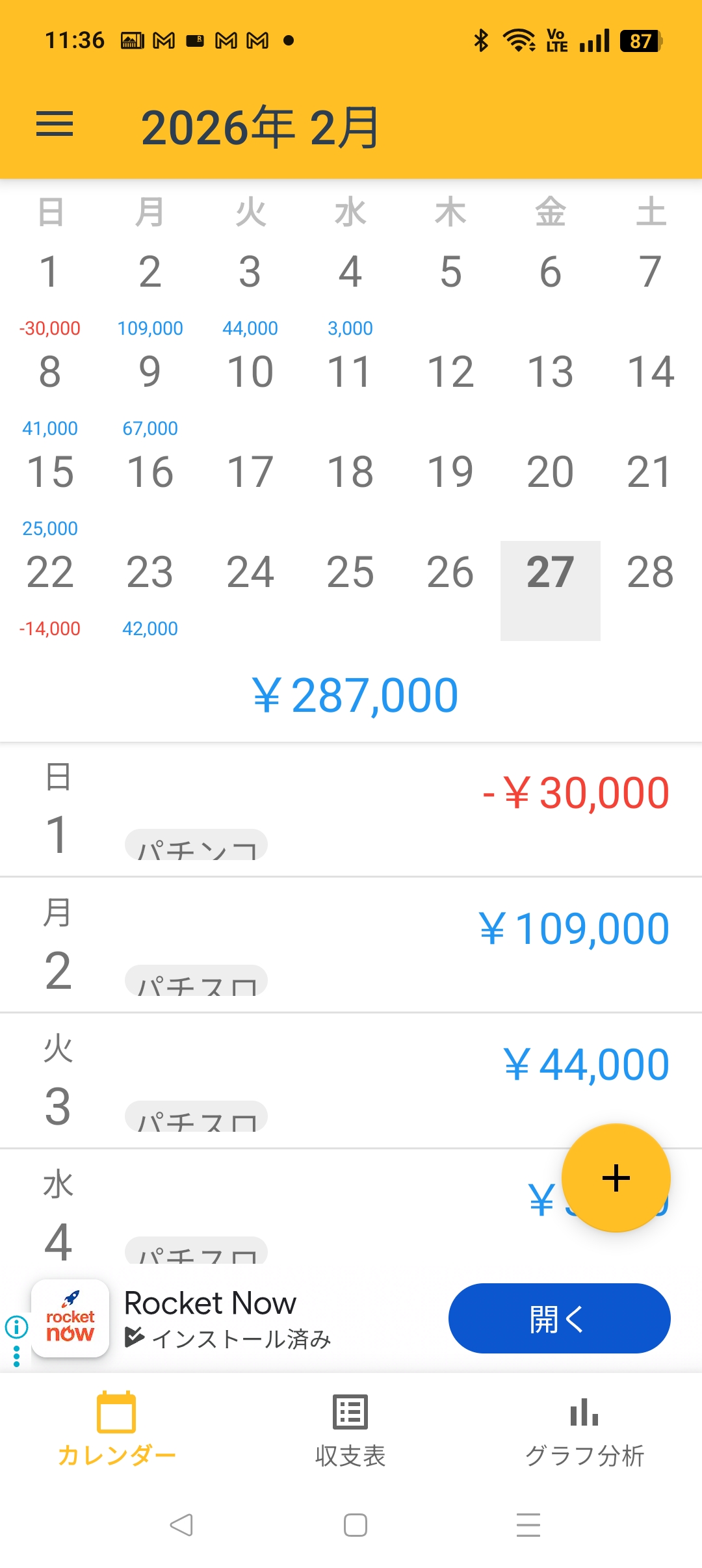
Task: Tap the 開く button on Rocket Now ad
Action: (x=559, y=1318)
